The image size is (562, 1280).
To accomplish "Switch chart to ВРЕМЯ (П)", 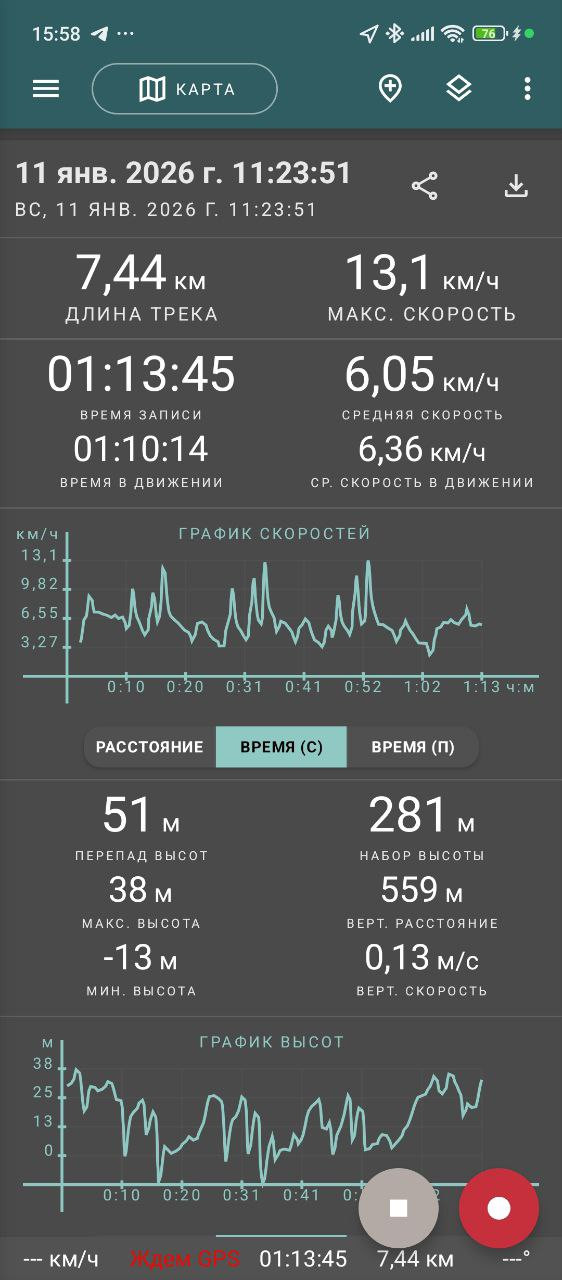I will (412, 747).
